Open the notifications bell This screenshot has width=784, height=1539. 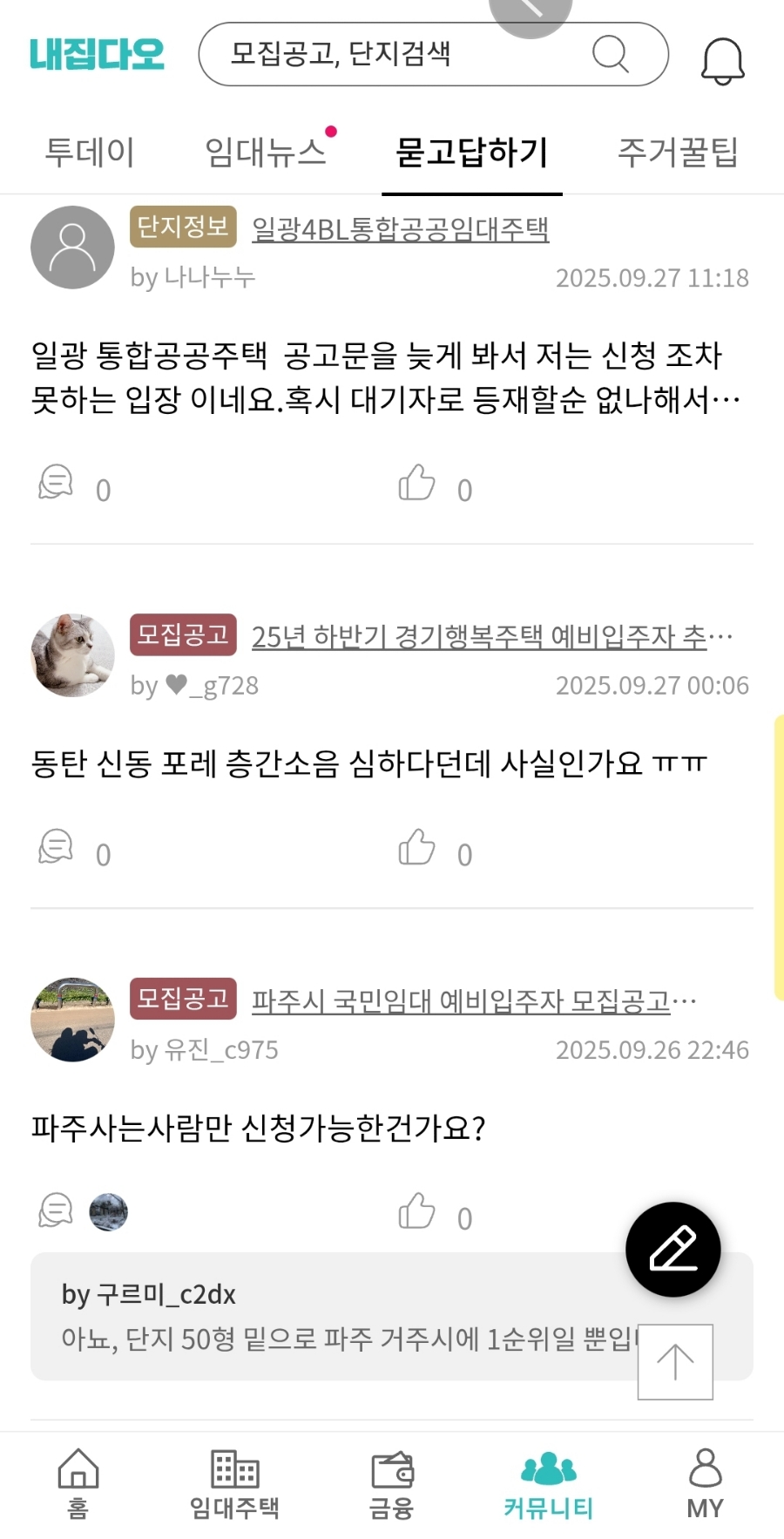click(722, 60)
